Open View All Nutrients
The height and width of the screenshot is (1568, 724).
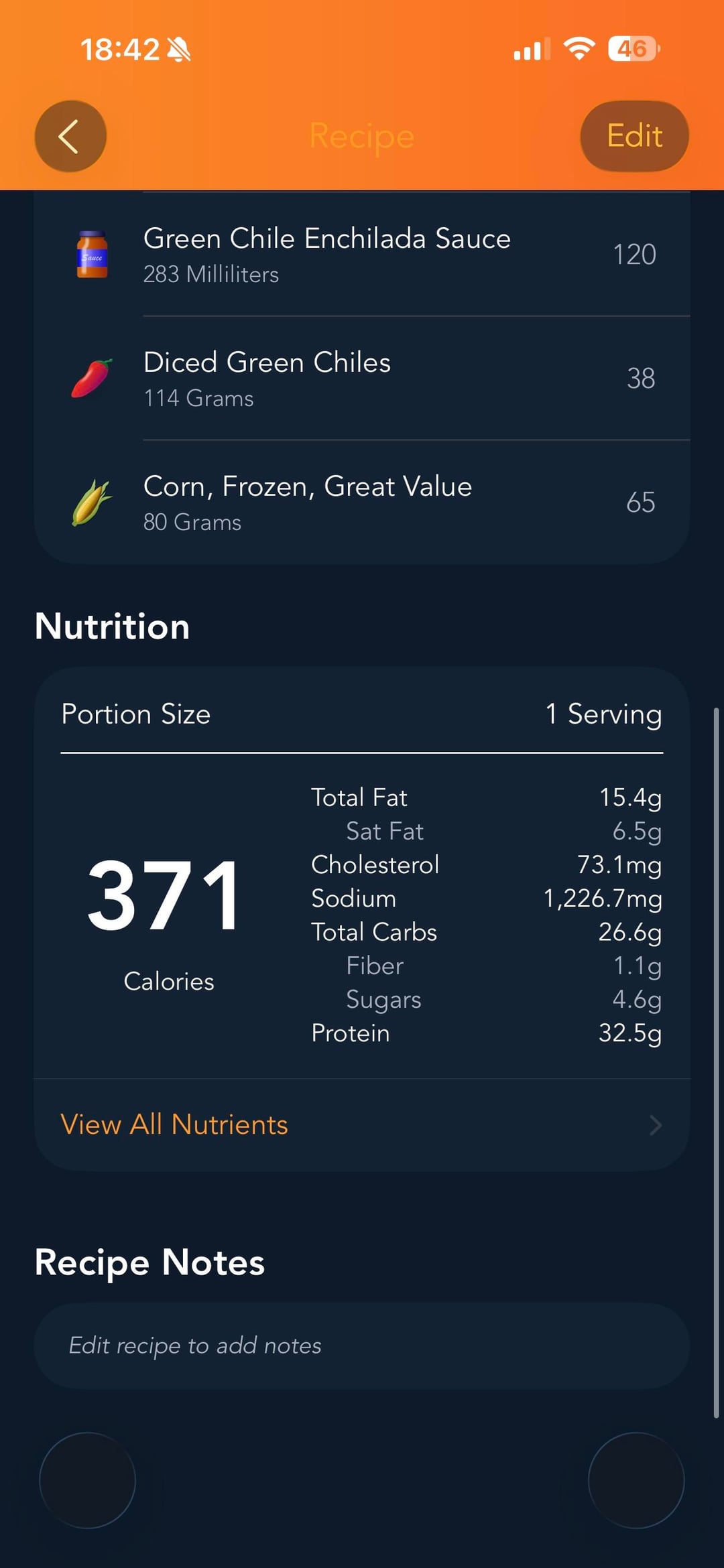(362, 1124)
